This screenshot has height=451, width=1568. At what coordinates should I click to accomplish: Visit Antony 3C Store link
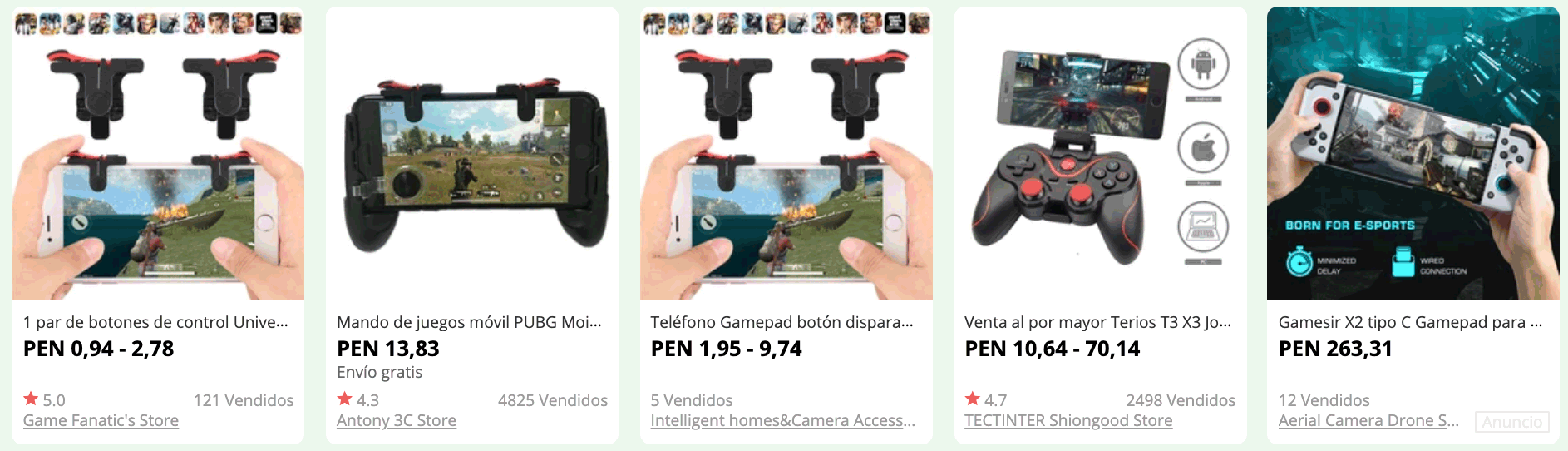click(x=397, y=421)
